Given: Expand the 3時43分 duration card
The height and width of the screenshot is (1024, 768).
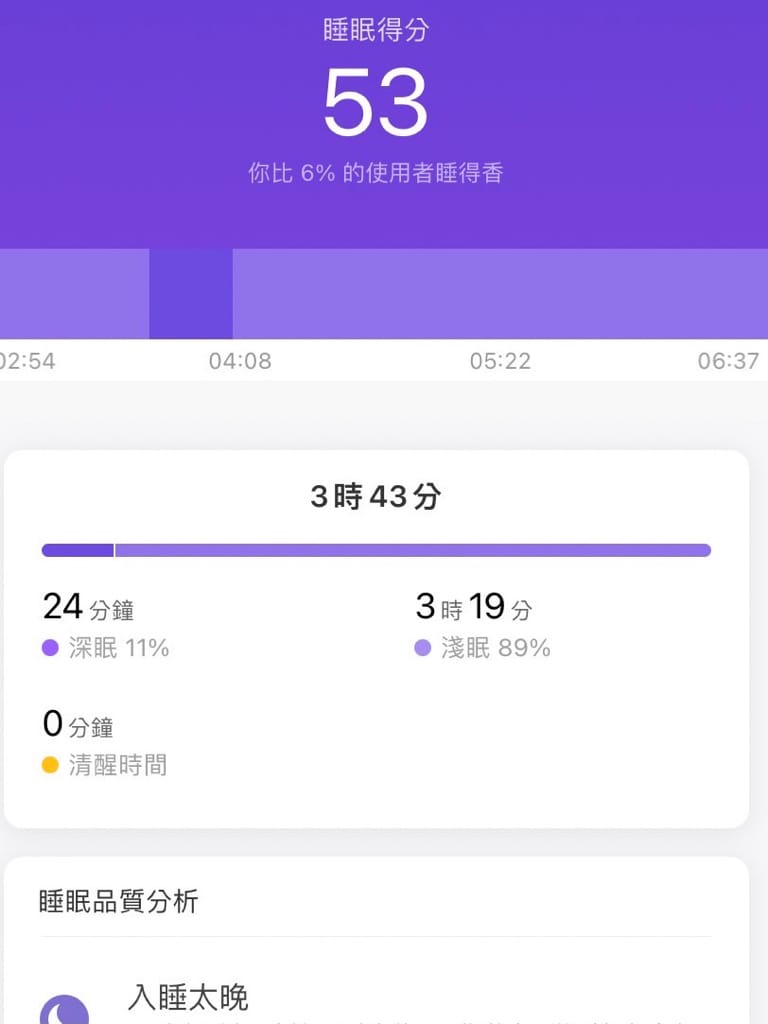Looking at the screenshot, I should pos(376,495).
